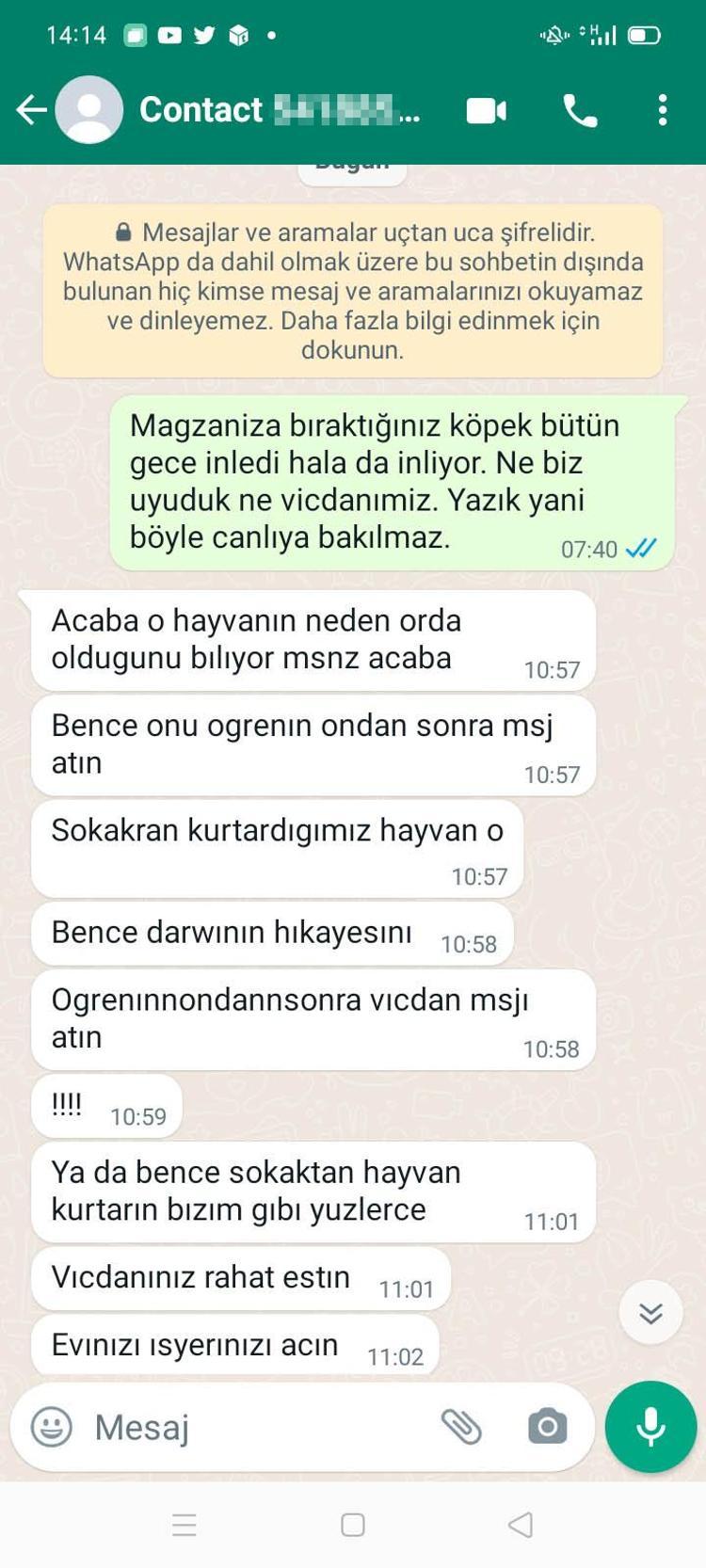Go back to the chat list

click(31, 110)
